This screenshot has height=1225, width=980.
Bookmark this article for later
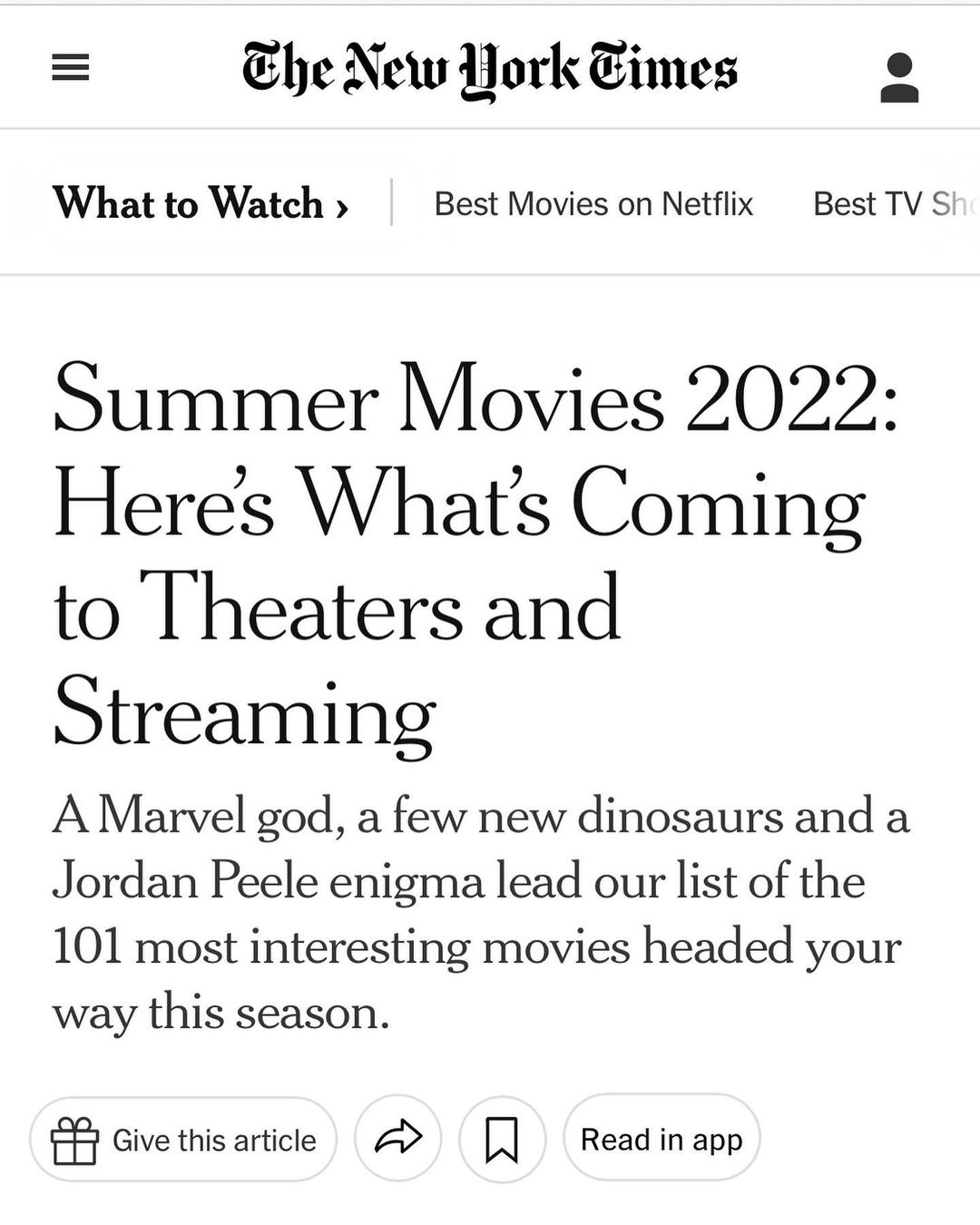[502, 1140]
